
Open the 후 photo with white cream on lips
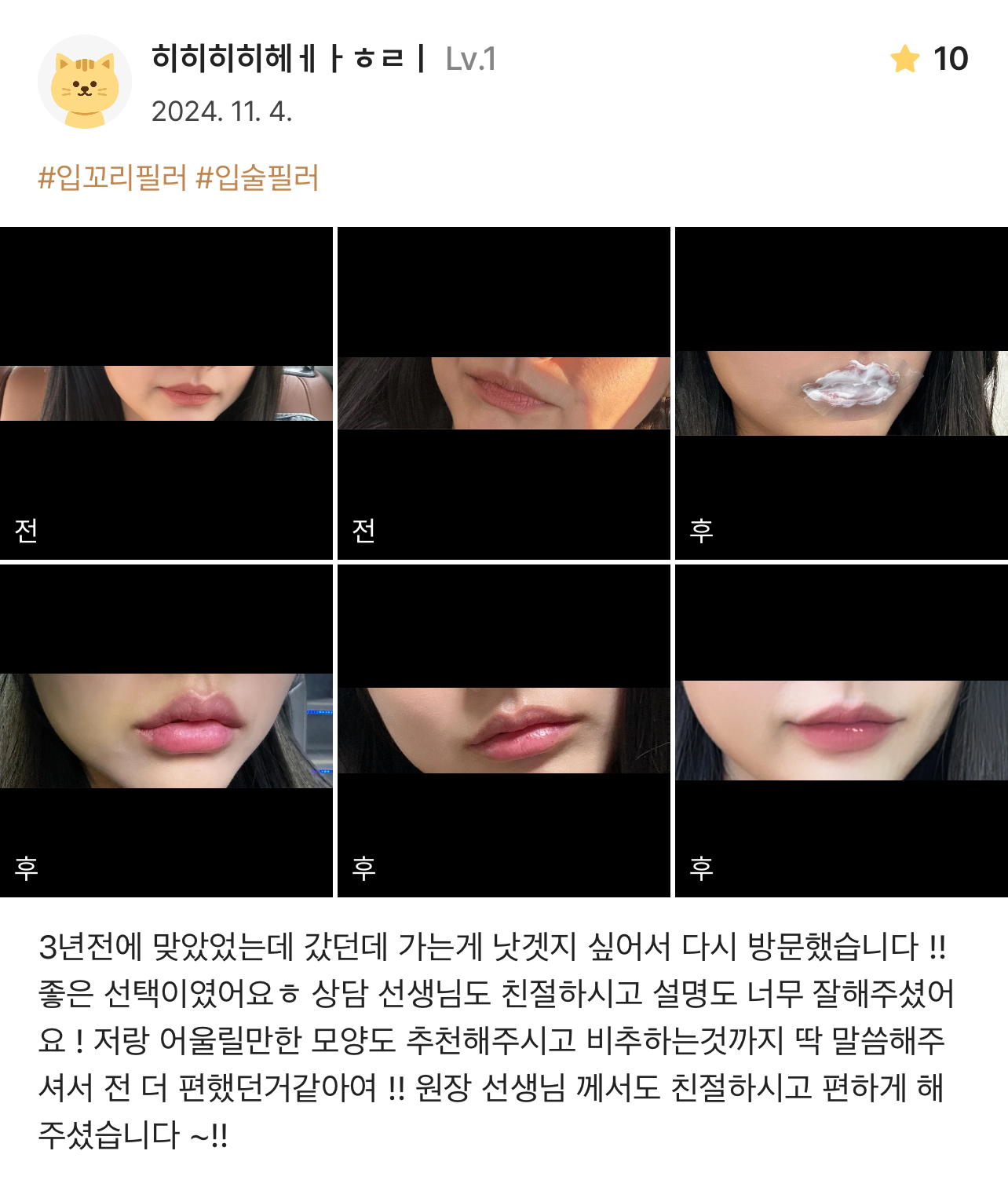[x=841, y=393]
